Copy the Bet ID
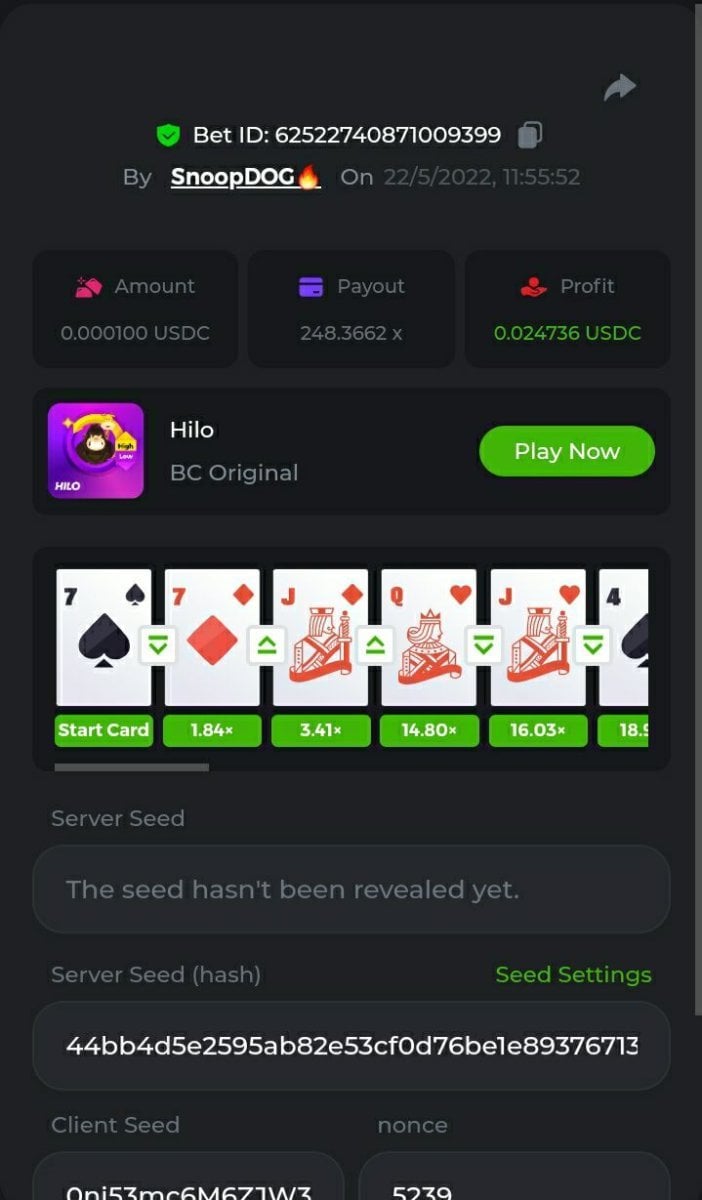This screenshot has height=1200, width=702. 530,134
